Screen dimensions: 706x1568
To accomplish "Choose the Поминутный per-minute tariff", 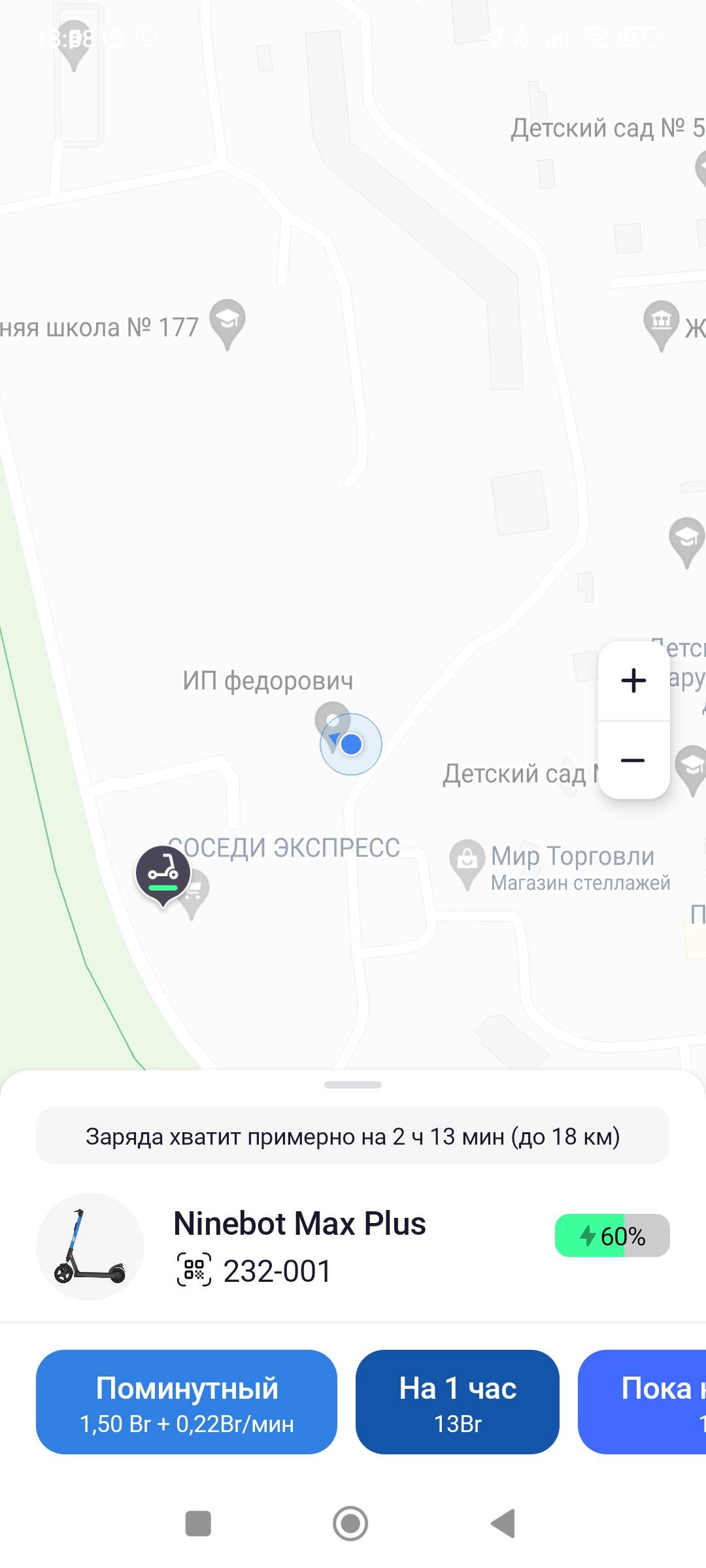I will click(x=186, y=1401).
